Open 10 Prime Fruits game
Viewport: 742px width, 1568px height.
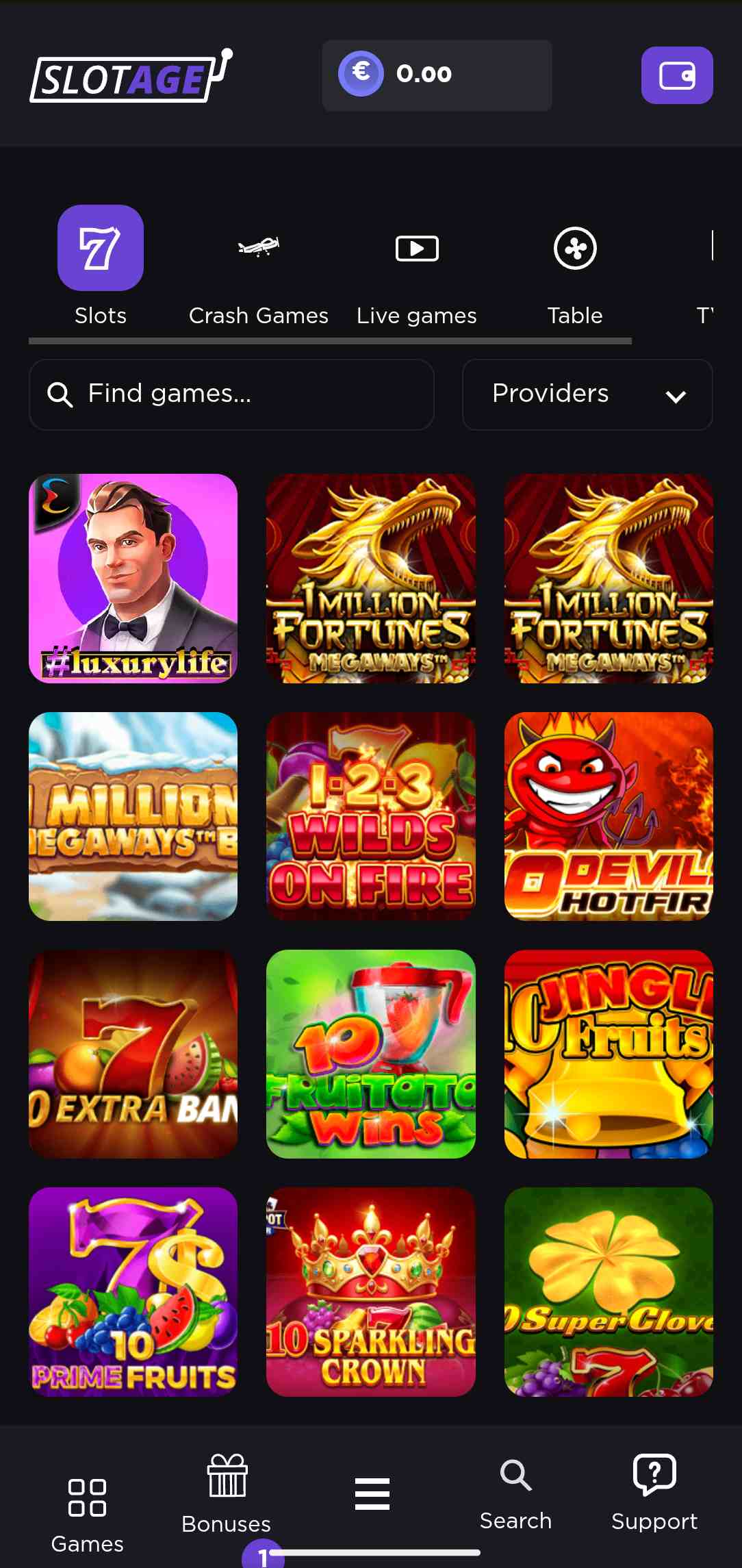(133, 1291)
